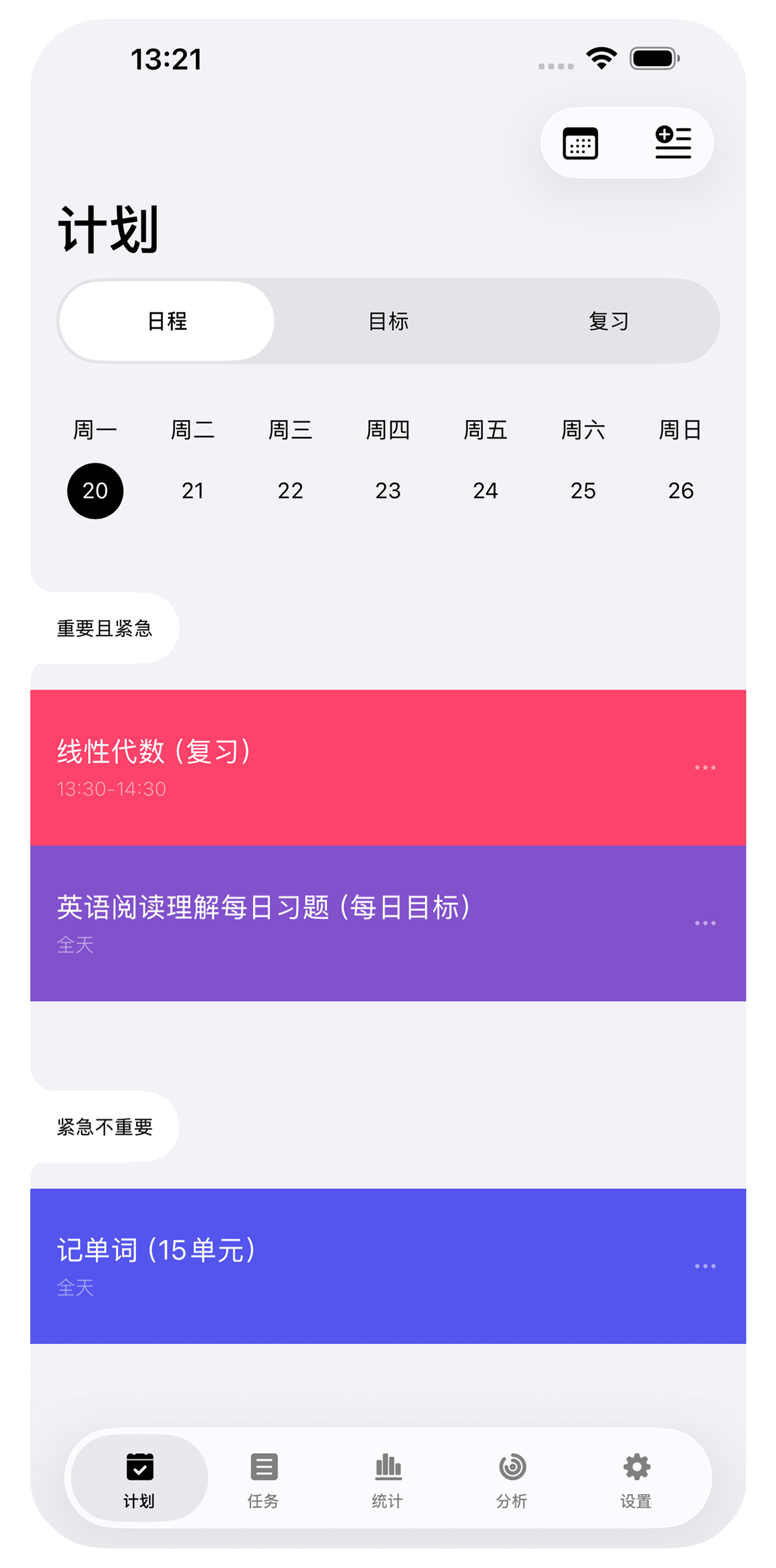Switch to the 目标 segment

pyautogui.click(x=388, y=321)
